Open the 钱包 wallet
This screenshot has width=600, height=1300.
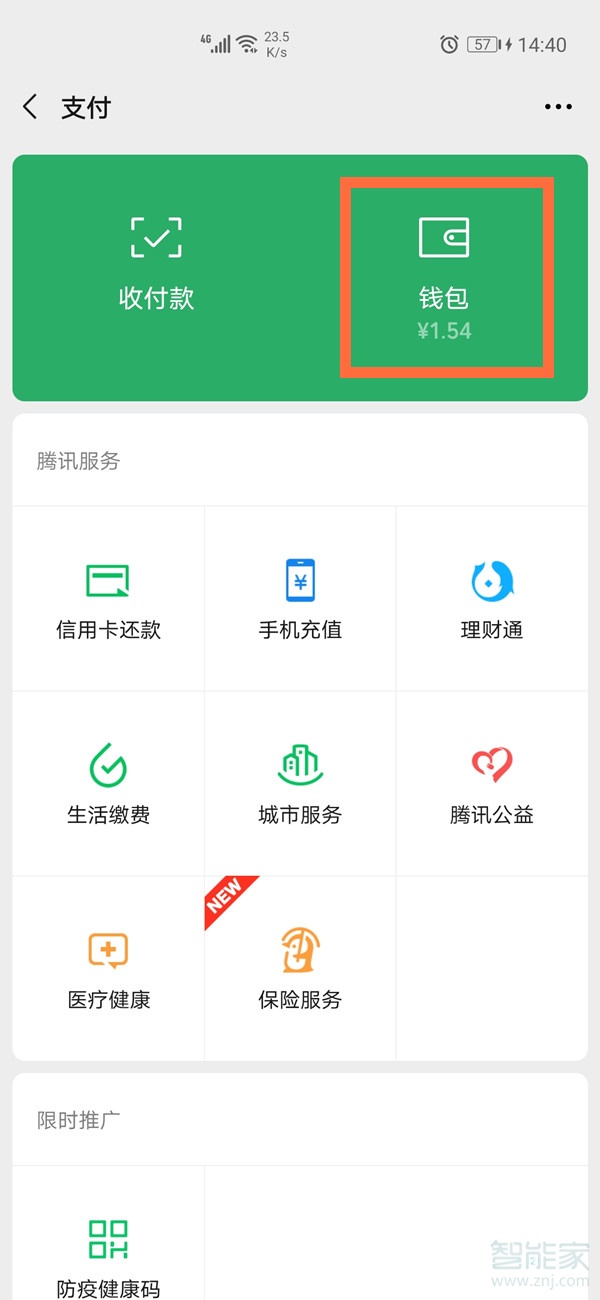(x=444, y=275)
